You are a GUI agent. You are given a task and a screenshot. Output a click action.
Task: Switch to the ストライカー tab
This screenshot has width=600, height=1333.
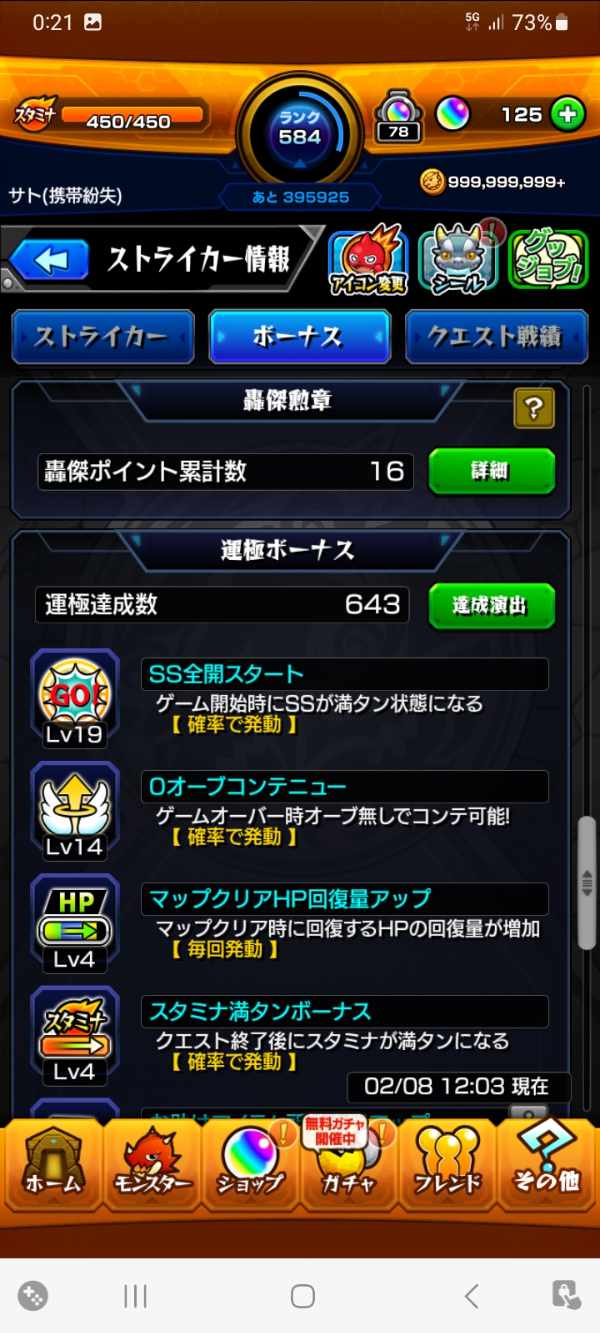(x=102, y=337)
